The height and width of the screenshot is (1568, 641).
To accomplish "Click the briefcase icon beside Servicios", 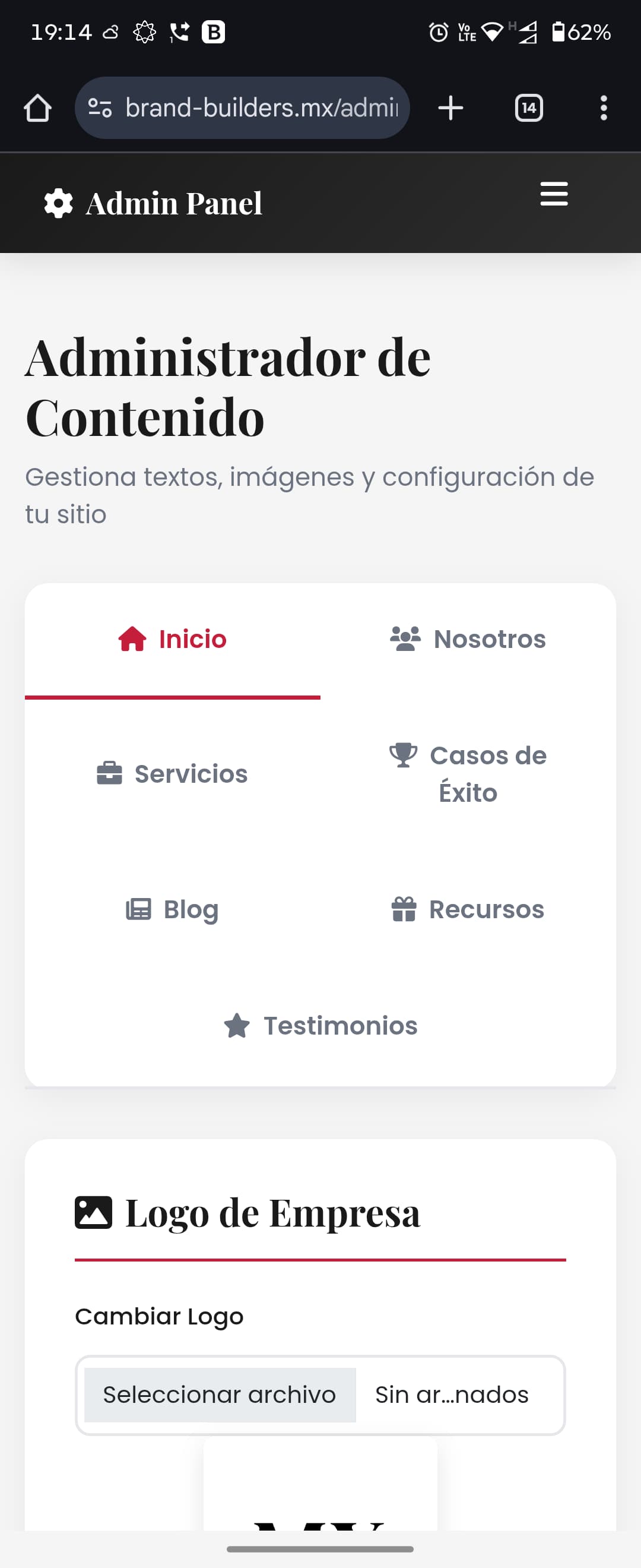I will click(110, 774).
